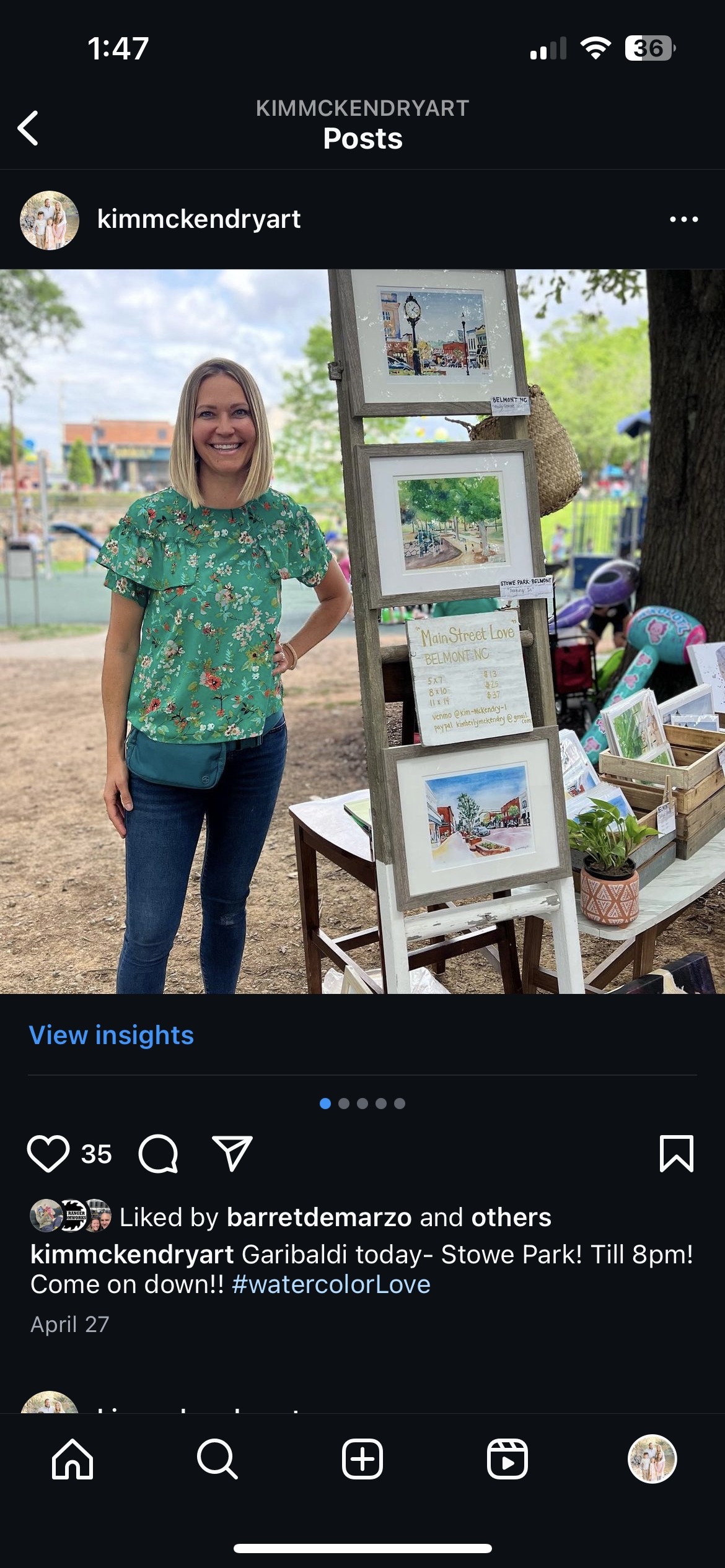Image resolution: width=725 pixels, height=1568 pixels.
Task: Open barretdemarzo's profile from the likes line
Action: pyautogui.click(x=319, y=1217)
